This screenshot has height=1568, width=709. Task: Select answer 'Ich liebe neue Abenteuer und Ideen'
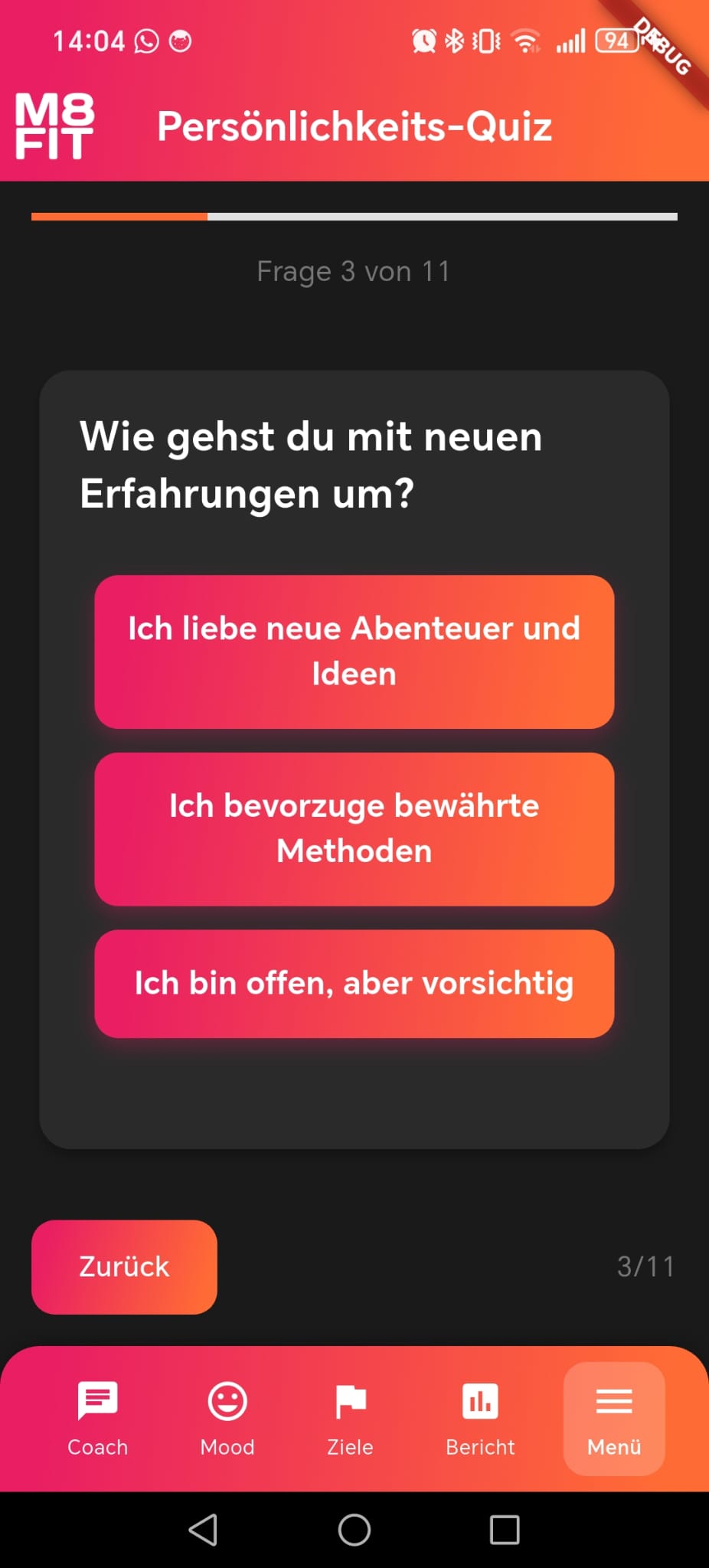pos(354,652)
